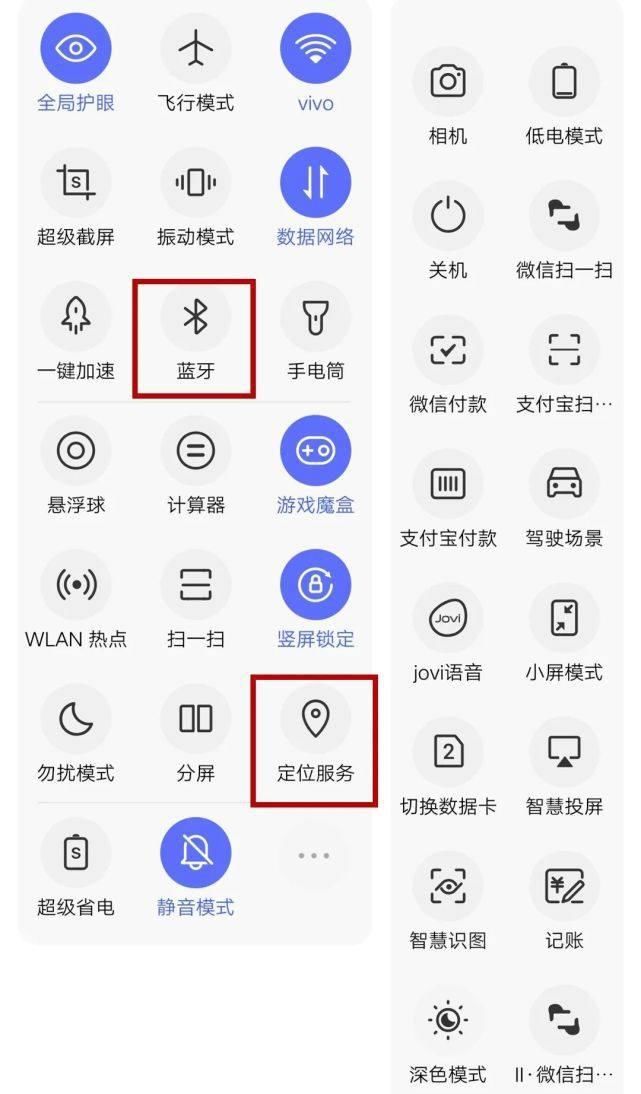The height and width of the screenshot is (1094, 641).
Task: Turn on the flashlight
Action: pos(315,317)
